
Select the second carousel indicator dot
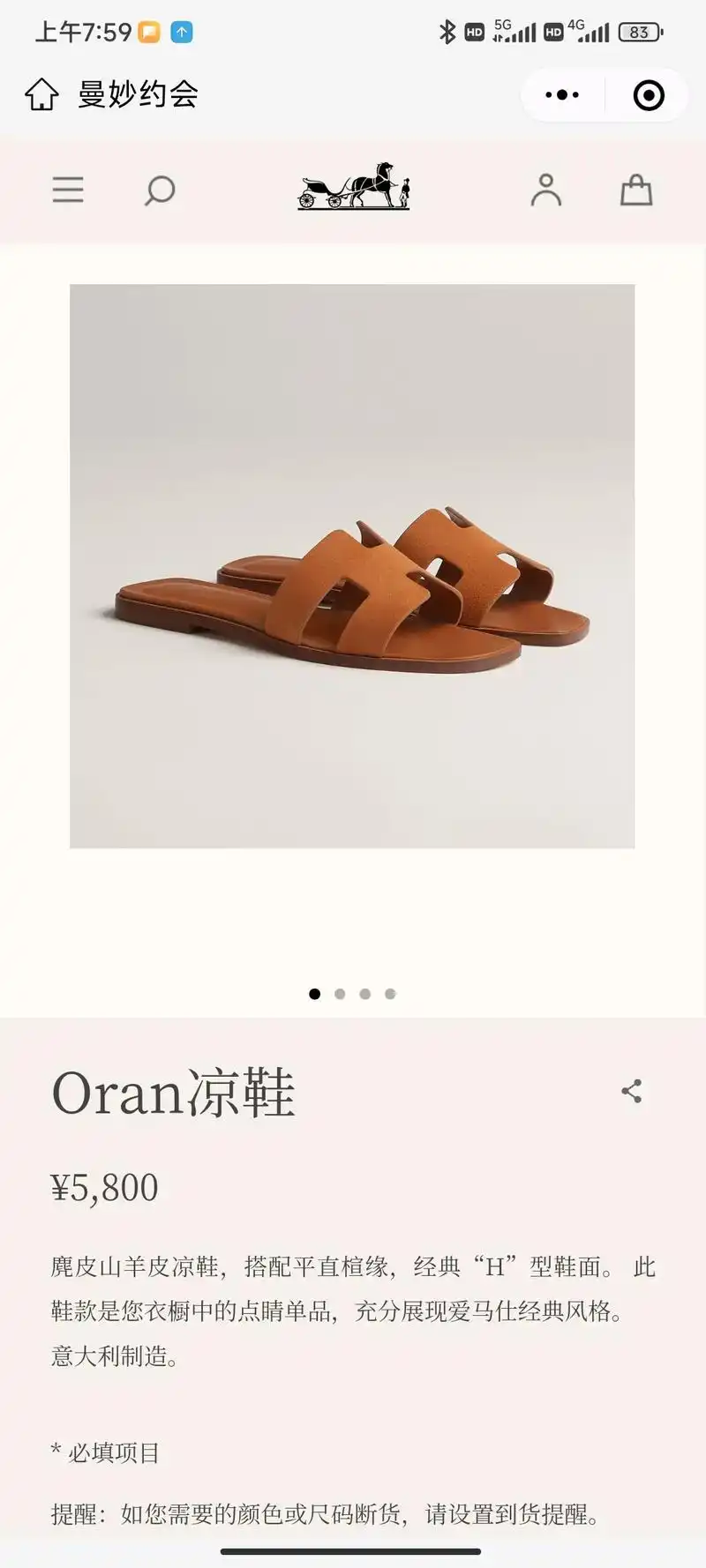(340, 993)
